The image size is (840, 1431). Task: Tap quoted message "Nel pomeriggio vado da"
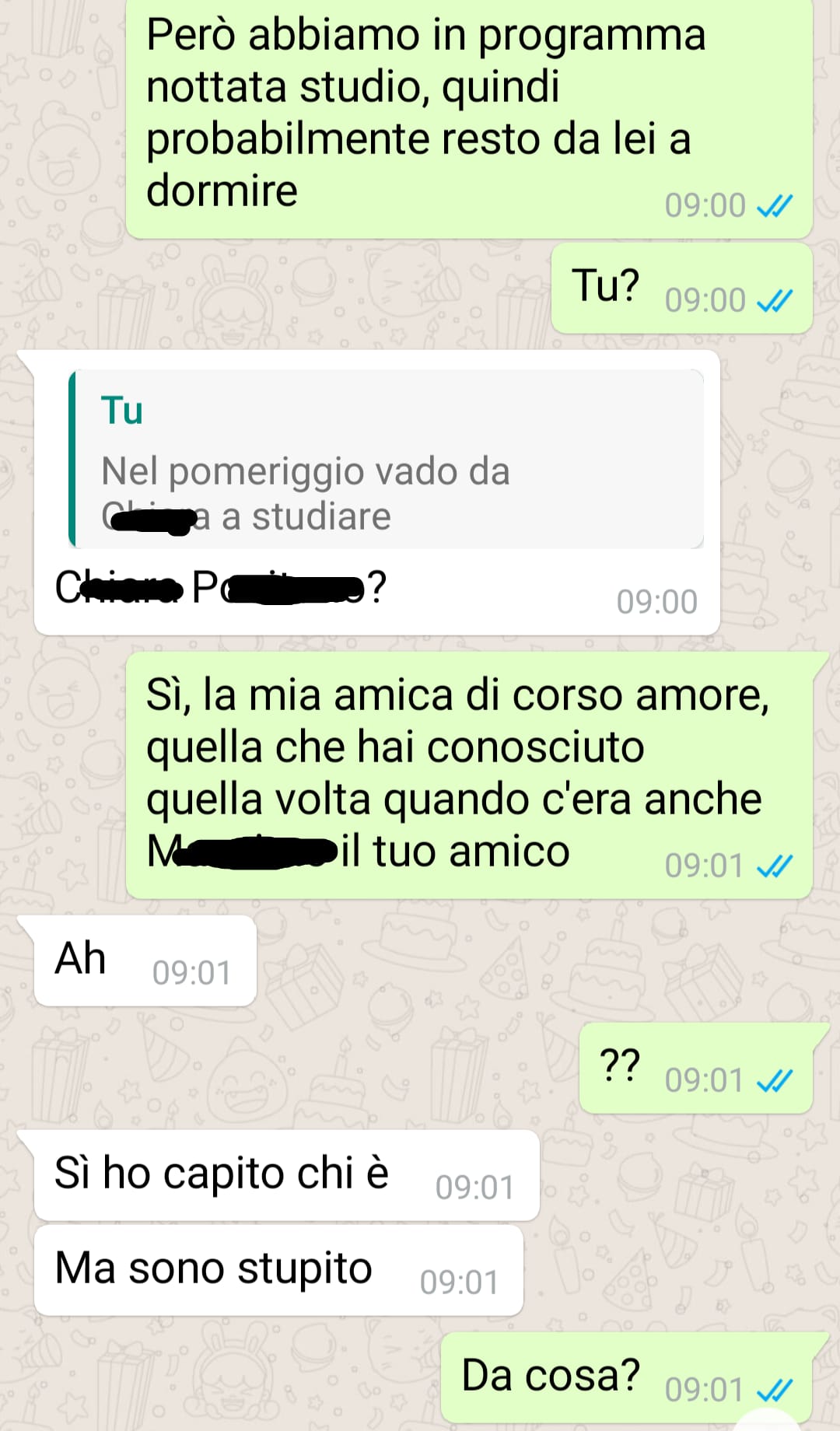tap(387, 459)
